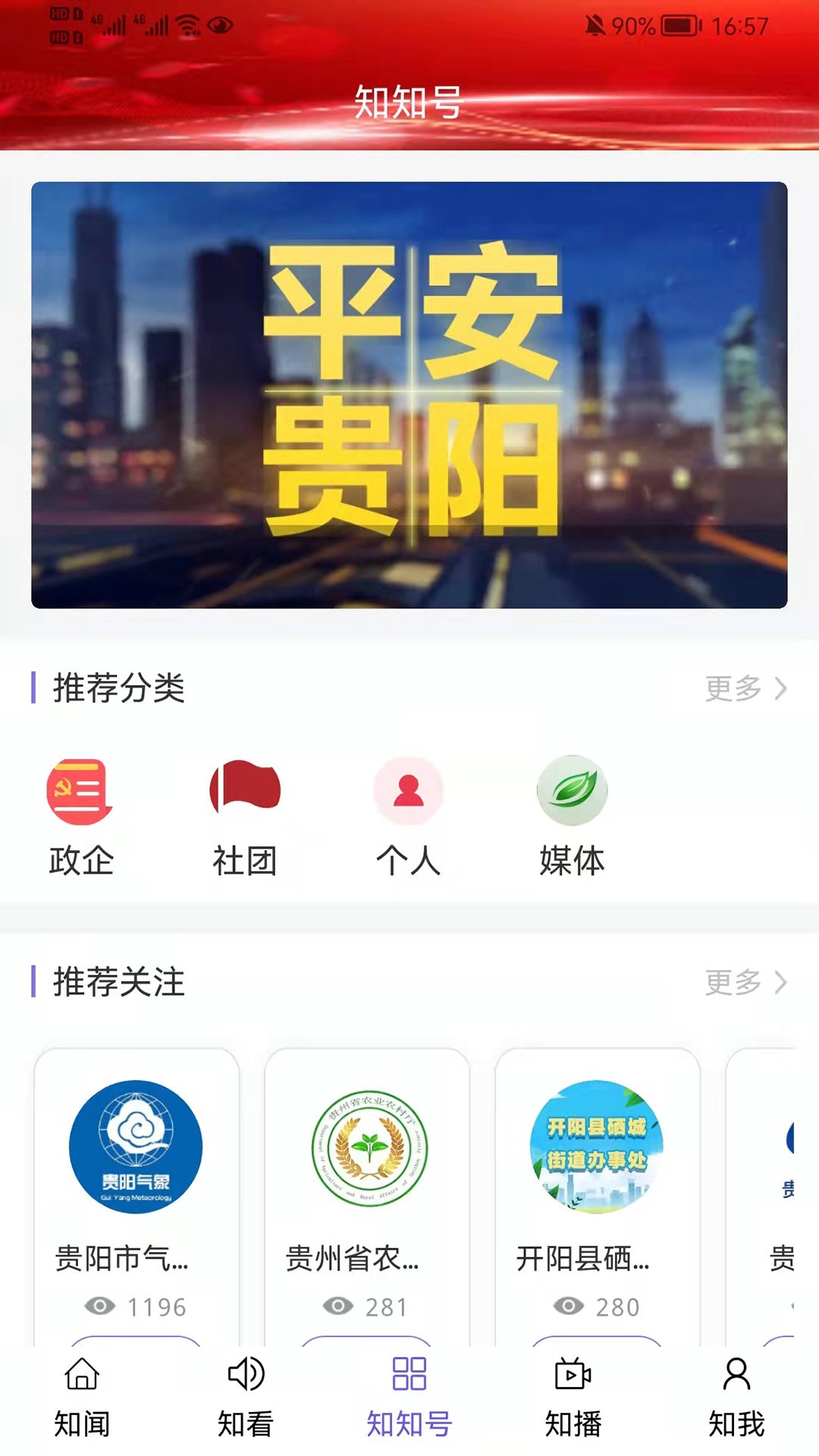View more under 推荐关注
This screenshot has height=1456, width=819.
(745, 983)
